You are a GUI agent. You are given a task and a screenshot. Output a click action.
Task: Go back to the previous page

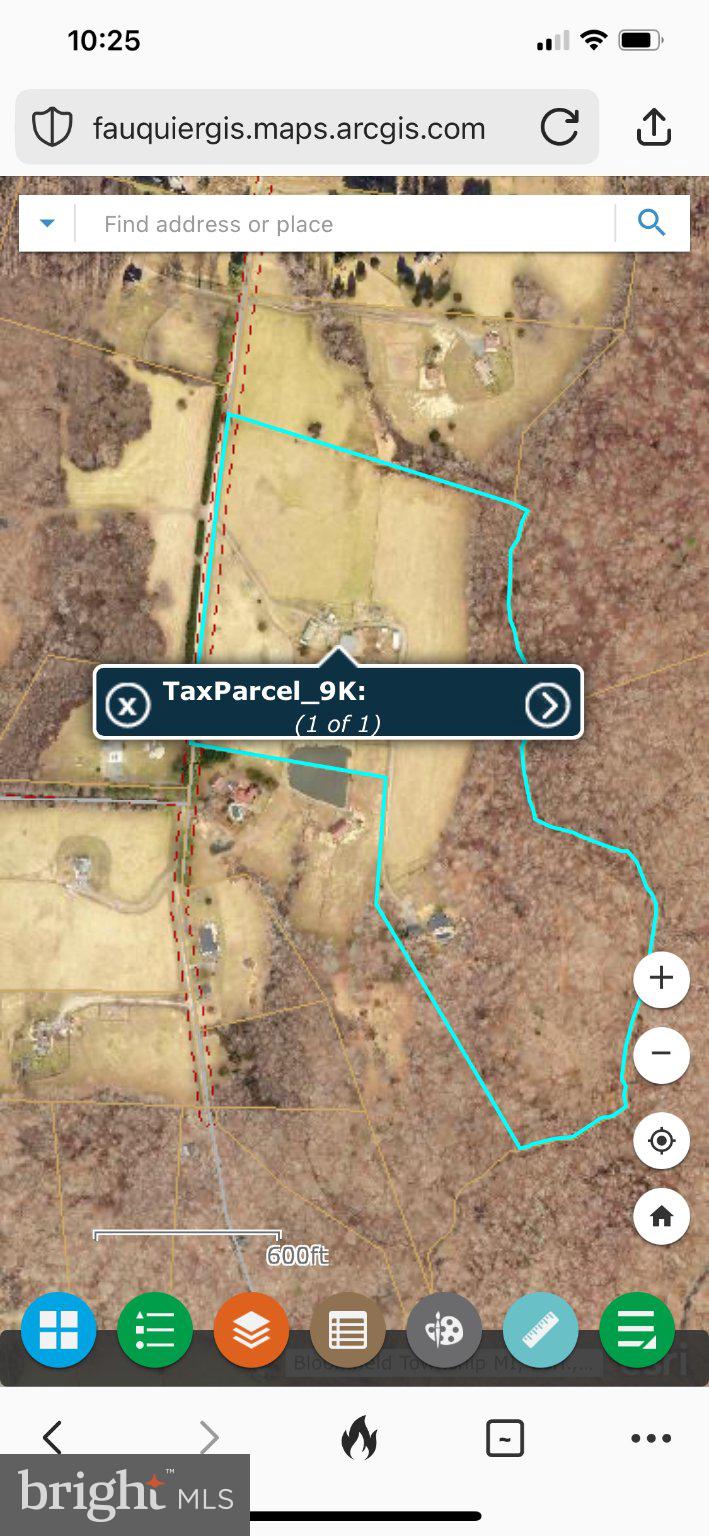tap(52, 1438)
